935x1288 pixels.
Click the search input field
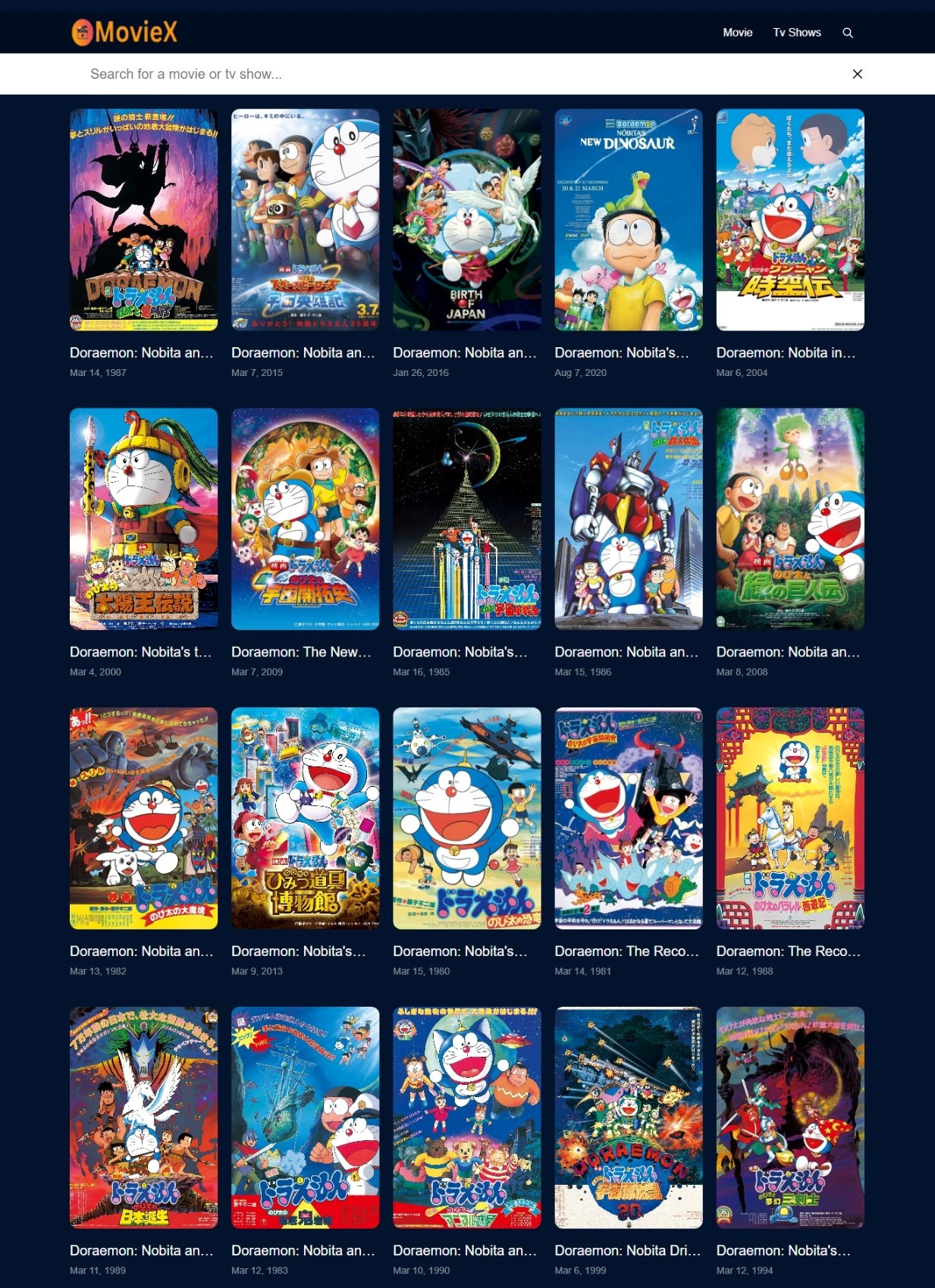pos(379,74)
